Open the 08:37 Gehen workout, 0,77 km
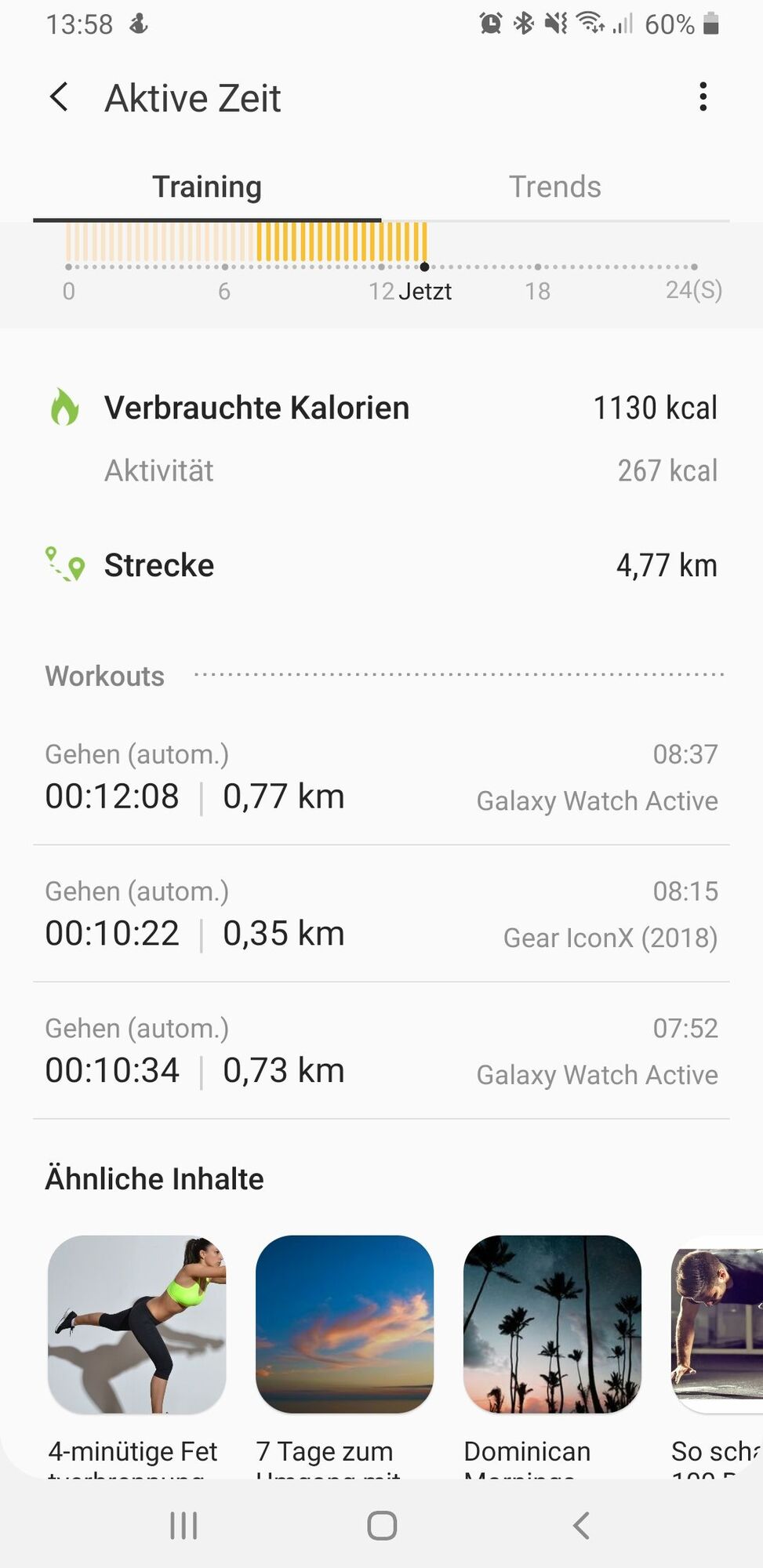This screenshot has height=1568, width=763. coord(381,778)
